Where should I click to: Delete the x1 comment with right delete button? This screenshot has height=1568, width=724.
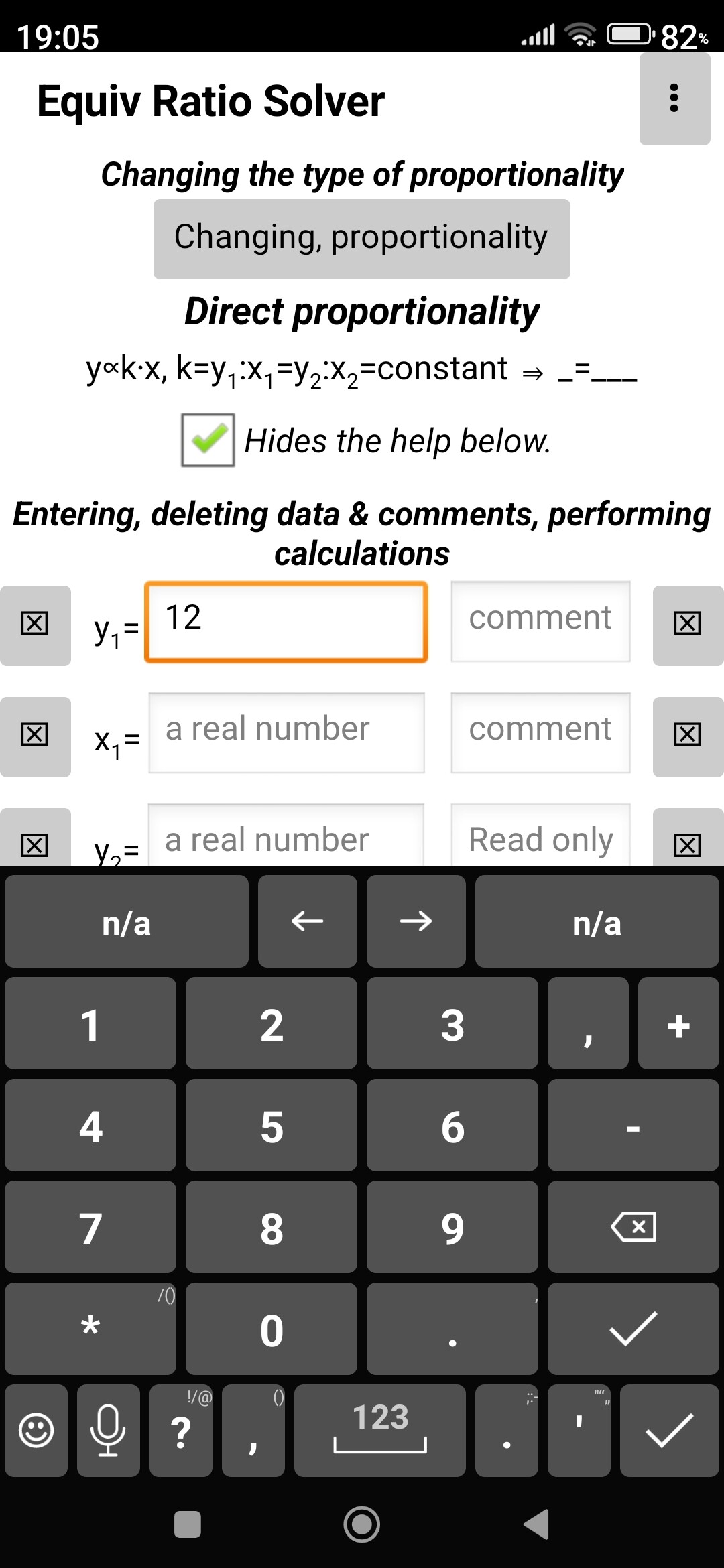(688, 736)
